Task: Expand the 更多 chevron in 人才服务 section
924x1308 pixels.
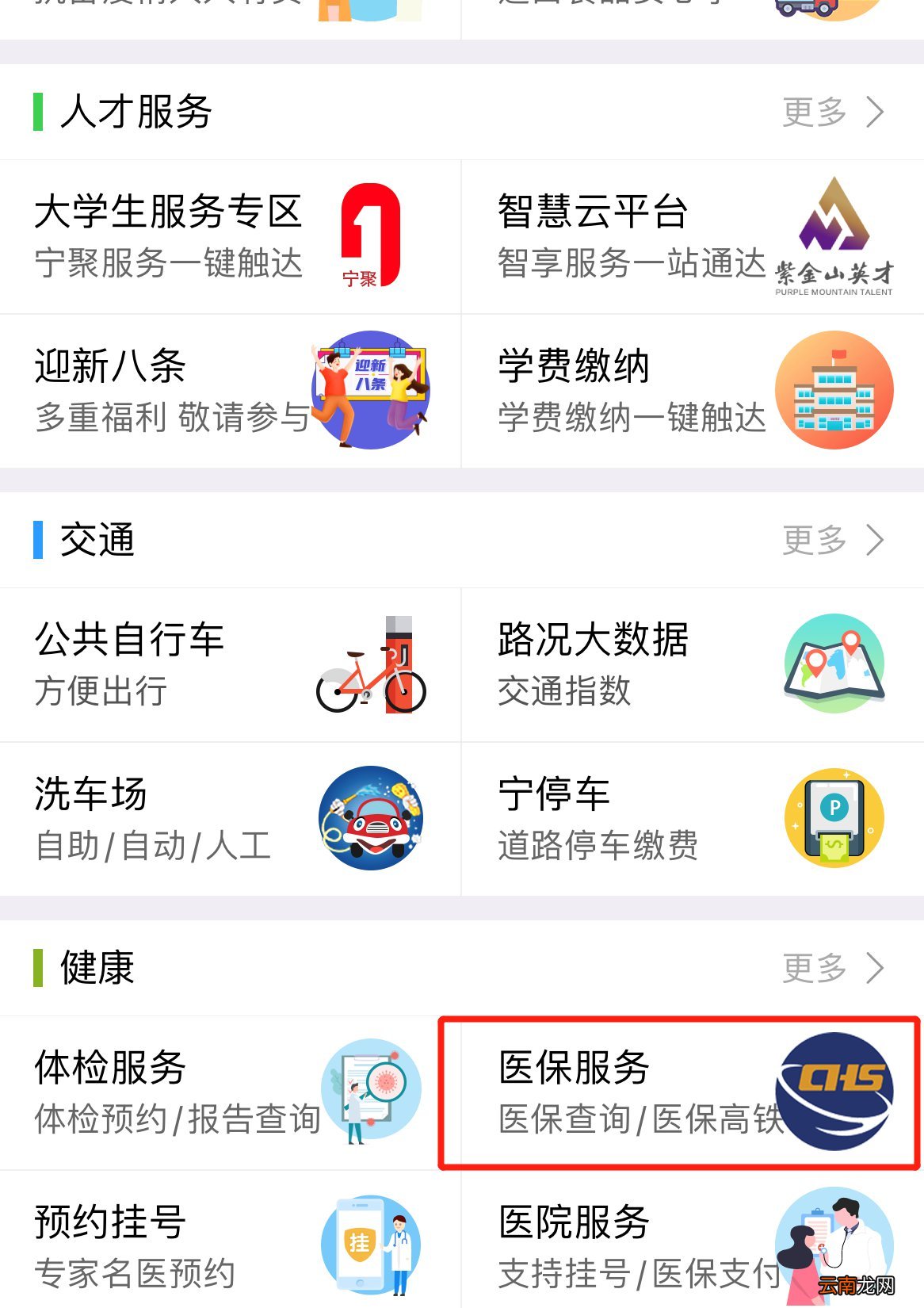Action: [874, 112]
